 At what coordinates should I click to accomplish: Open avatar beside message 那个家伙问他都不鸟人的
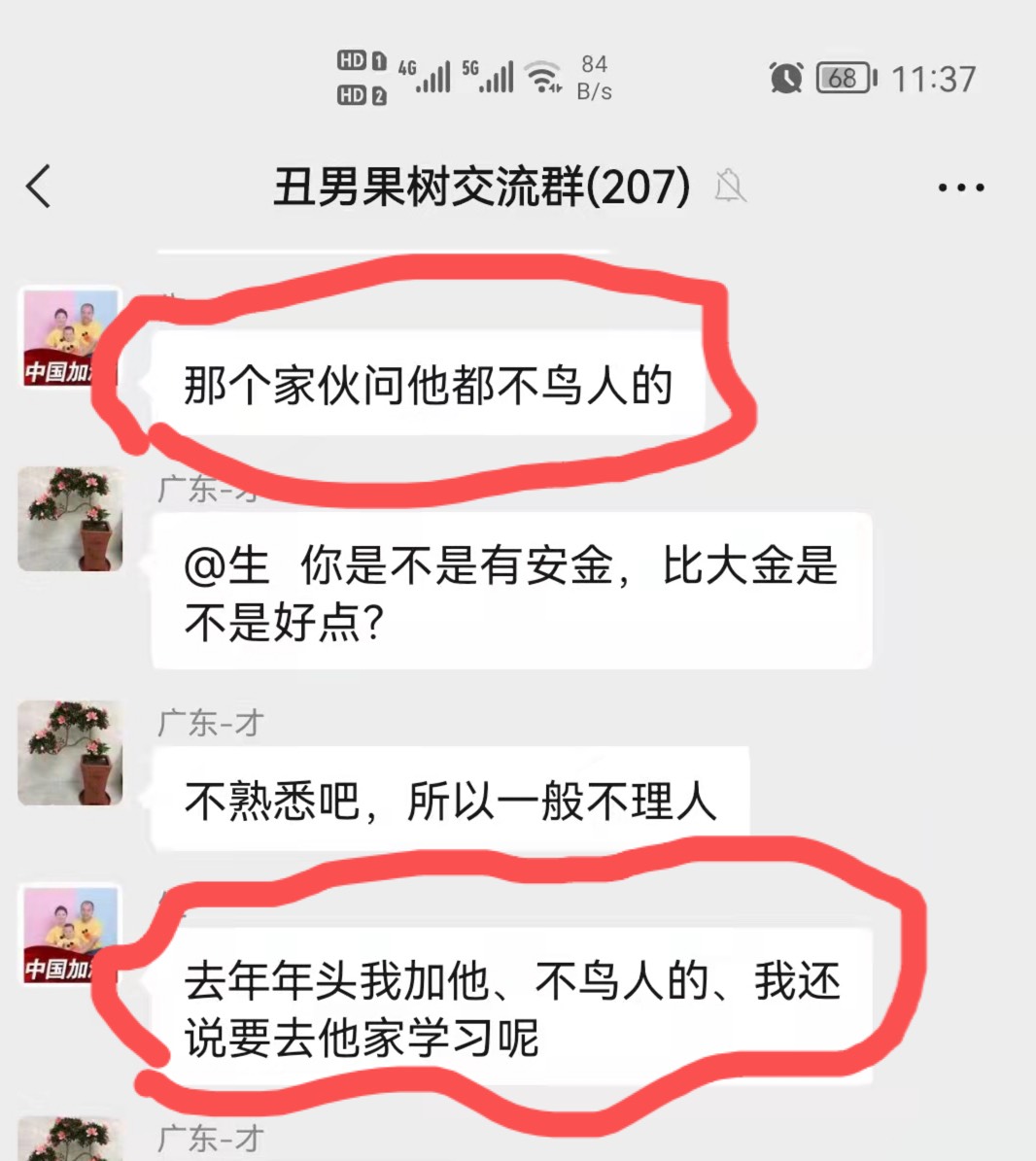[x=68, y=338]
